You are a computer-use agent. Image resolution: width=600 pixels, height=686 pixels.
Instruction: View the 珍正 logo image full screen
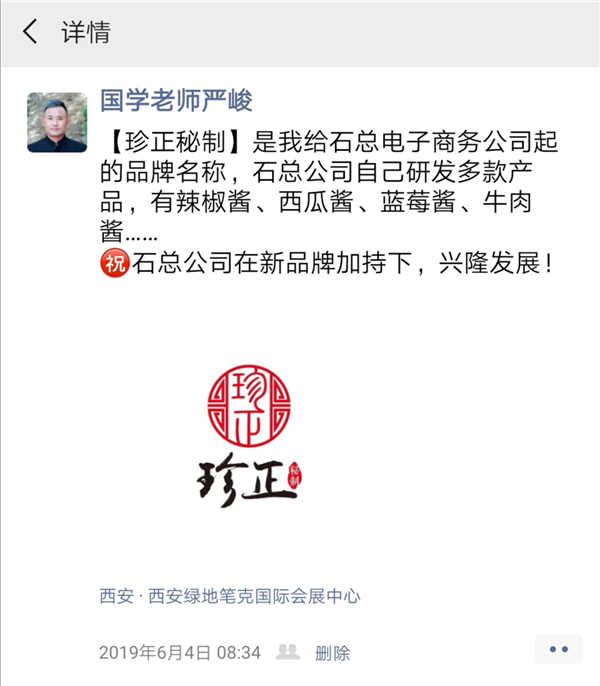248,436
